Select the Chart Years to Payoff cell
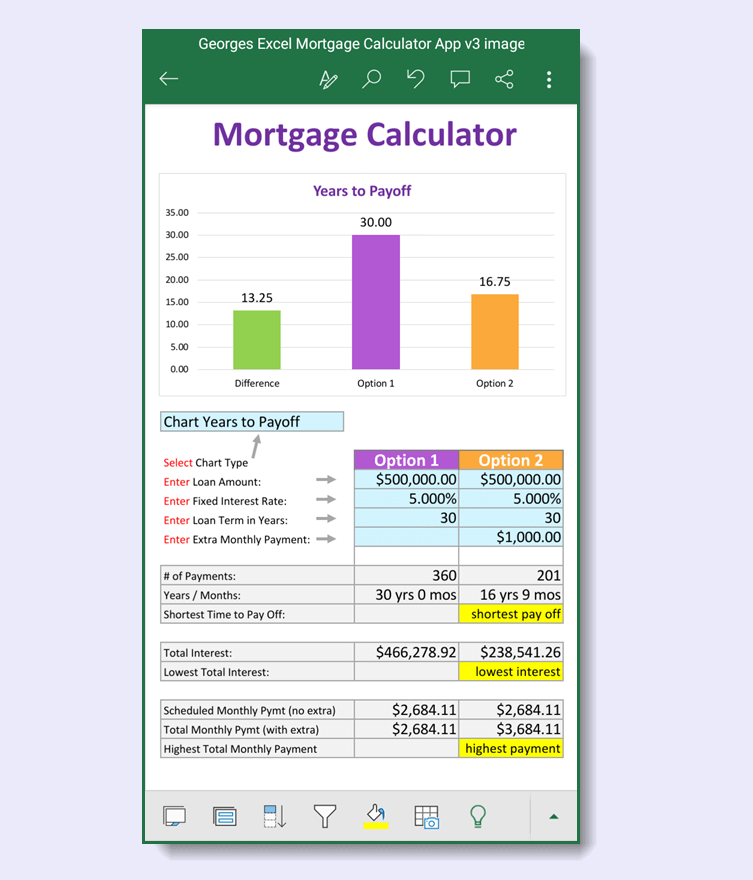This screenshot has width=753, height=880. coord(252,422)
